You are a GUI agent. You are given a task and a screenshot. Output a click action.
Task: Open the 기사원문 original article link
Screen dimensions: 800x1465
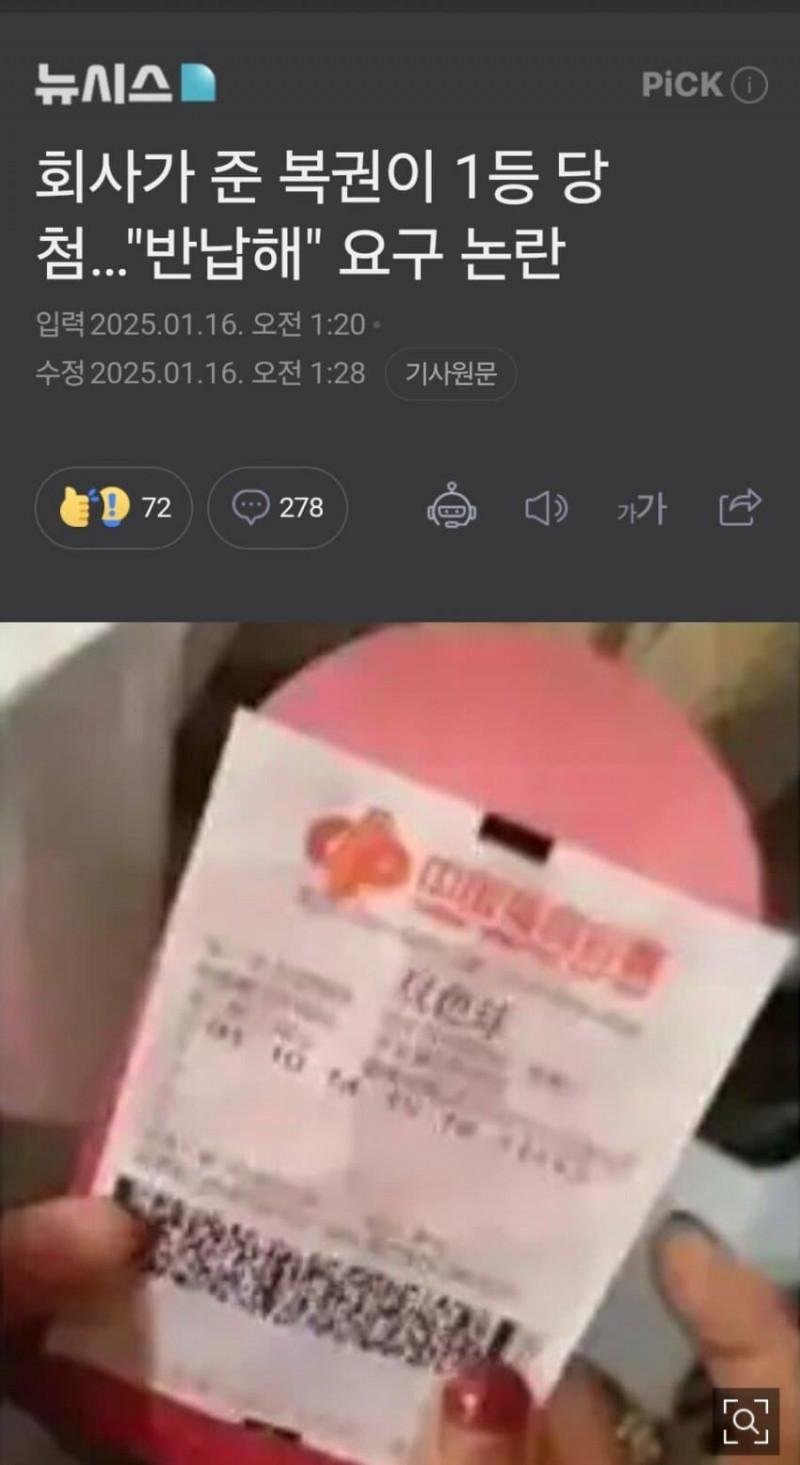pyautogui.click(x=450, y=374)
